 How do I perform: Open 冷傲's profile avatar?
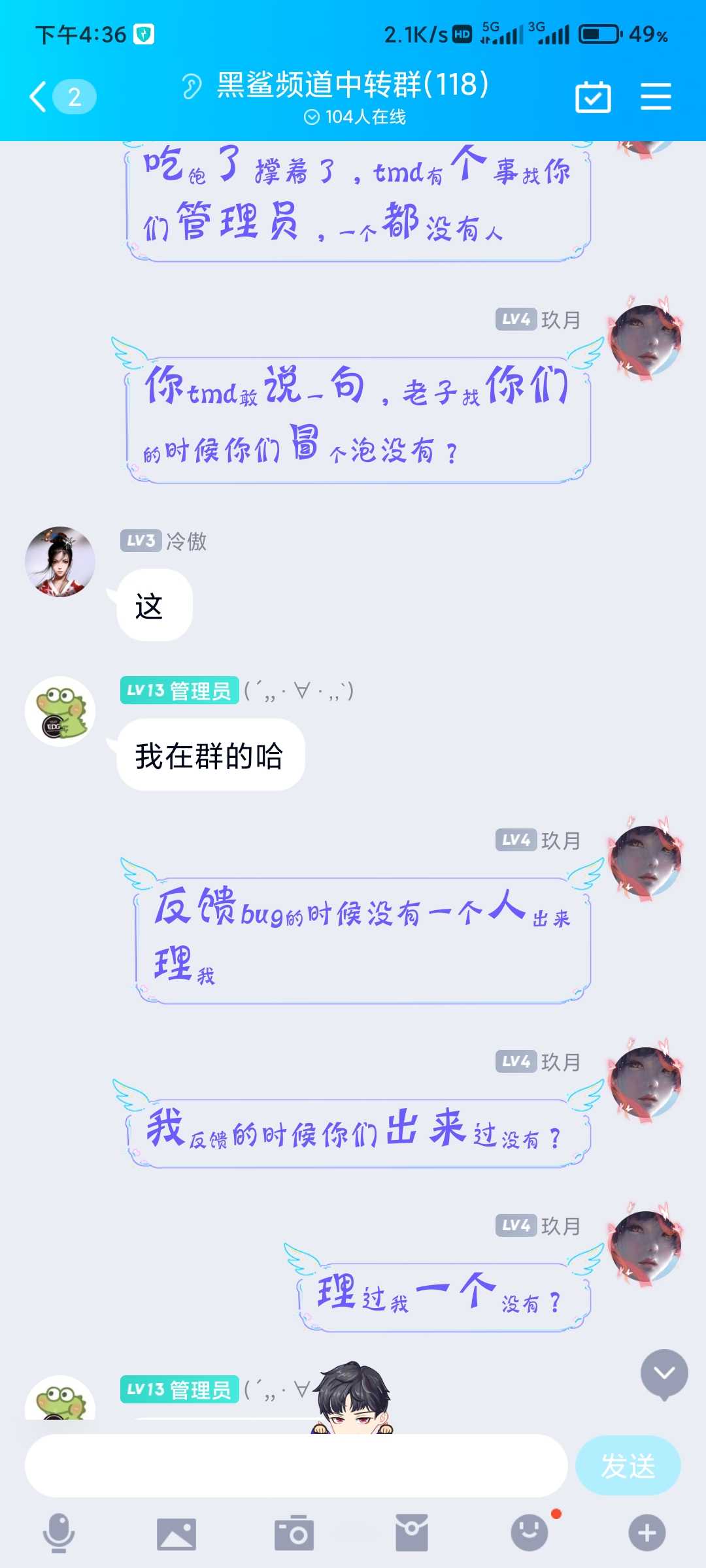60,561
